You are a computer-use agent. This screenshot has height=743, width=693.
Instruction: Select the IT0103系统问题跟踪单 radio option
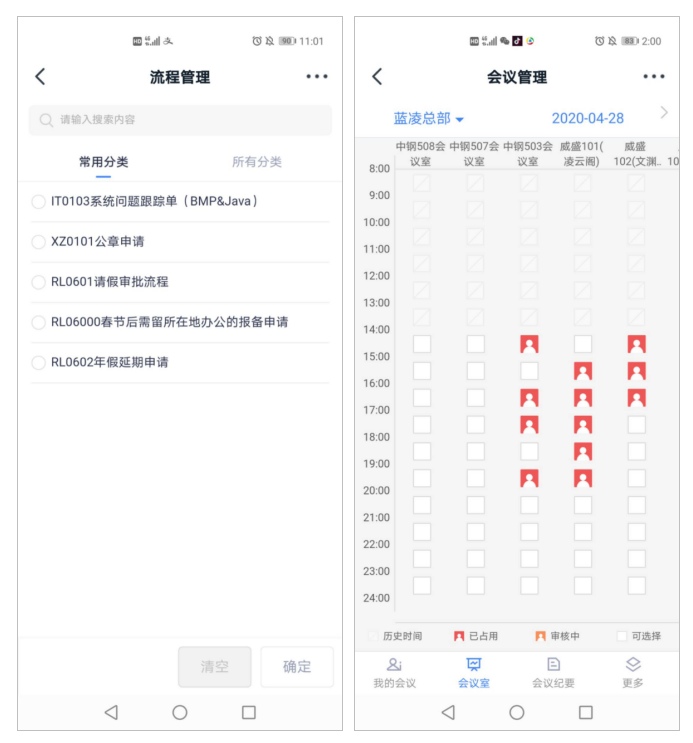39,202
